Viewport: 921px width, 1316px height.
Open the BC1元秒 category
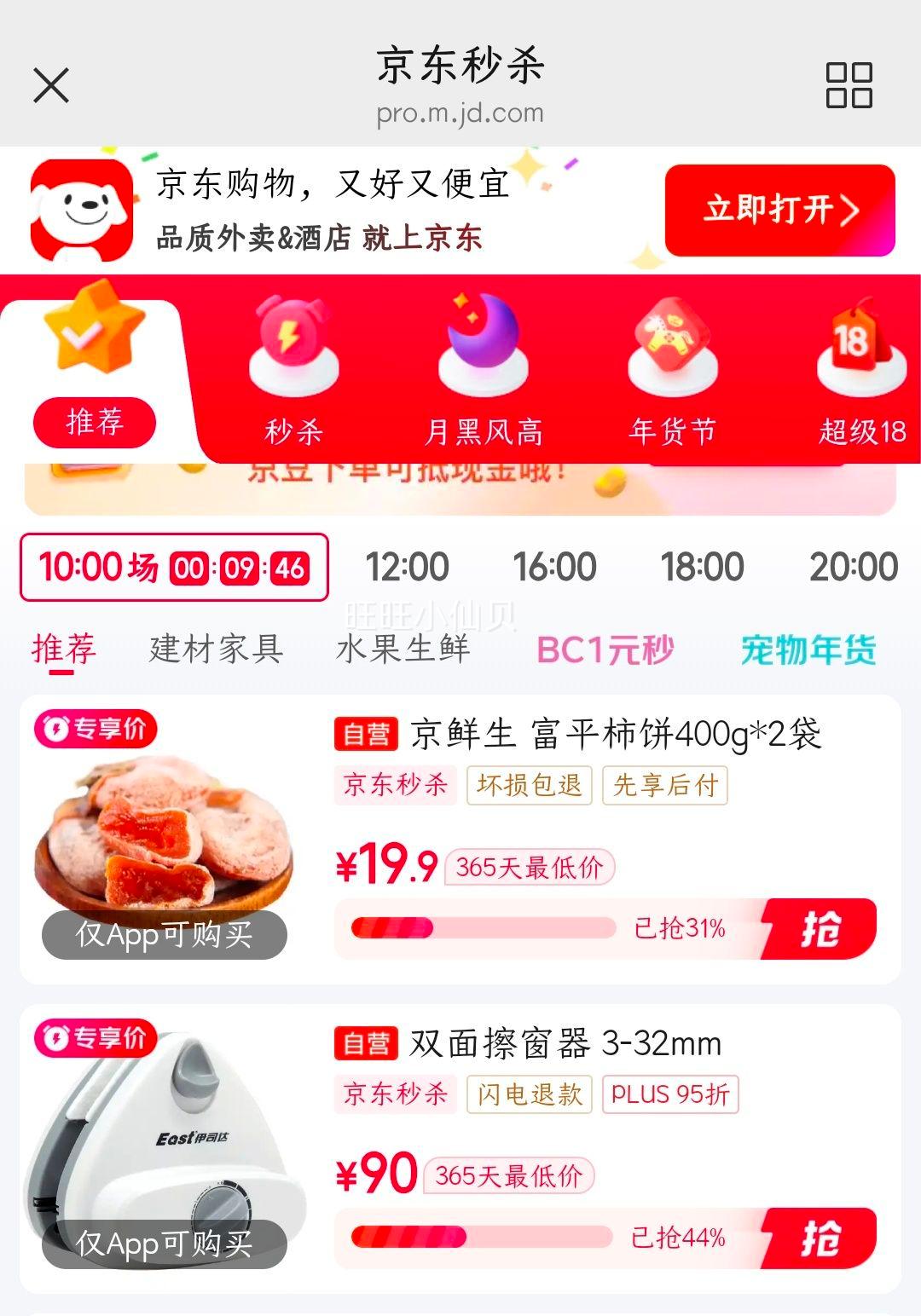[x=605, y=649]
